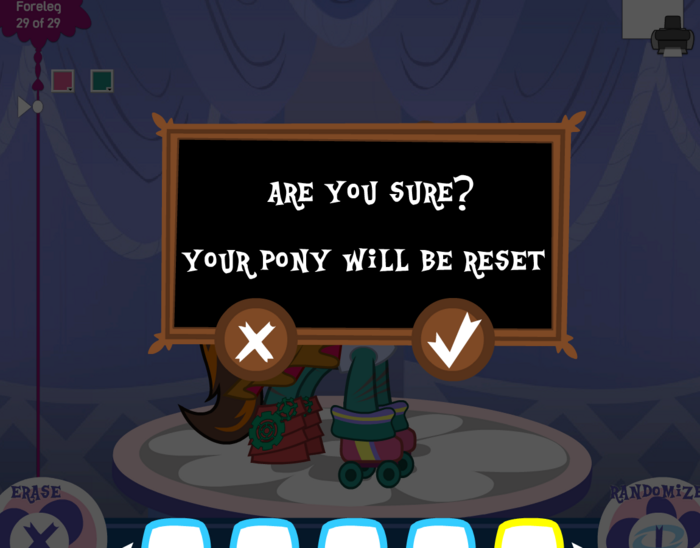Screen dimensions: 700x548
Task: Cancel the pony reset with the X button
Action: click(256, 341)
